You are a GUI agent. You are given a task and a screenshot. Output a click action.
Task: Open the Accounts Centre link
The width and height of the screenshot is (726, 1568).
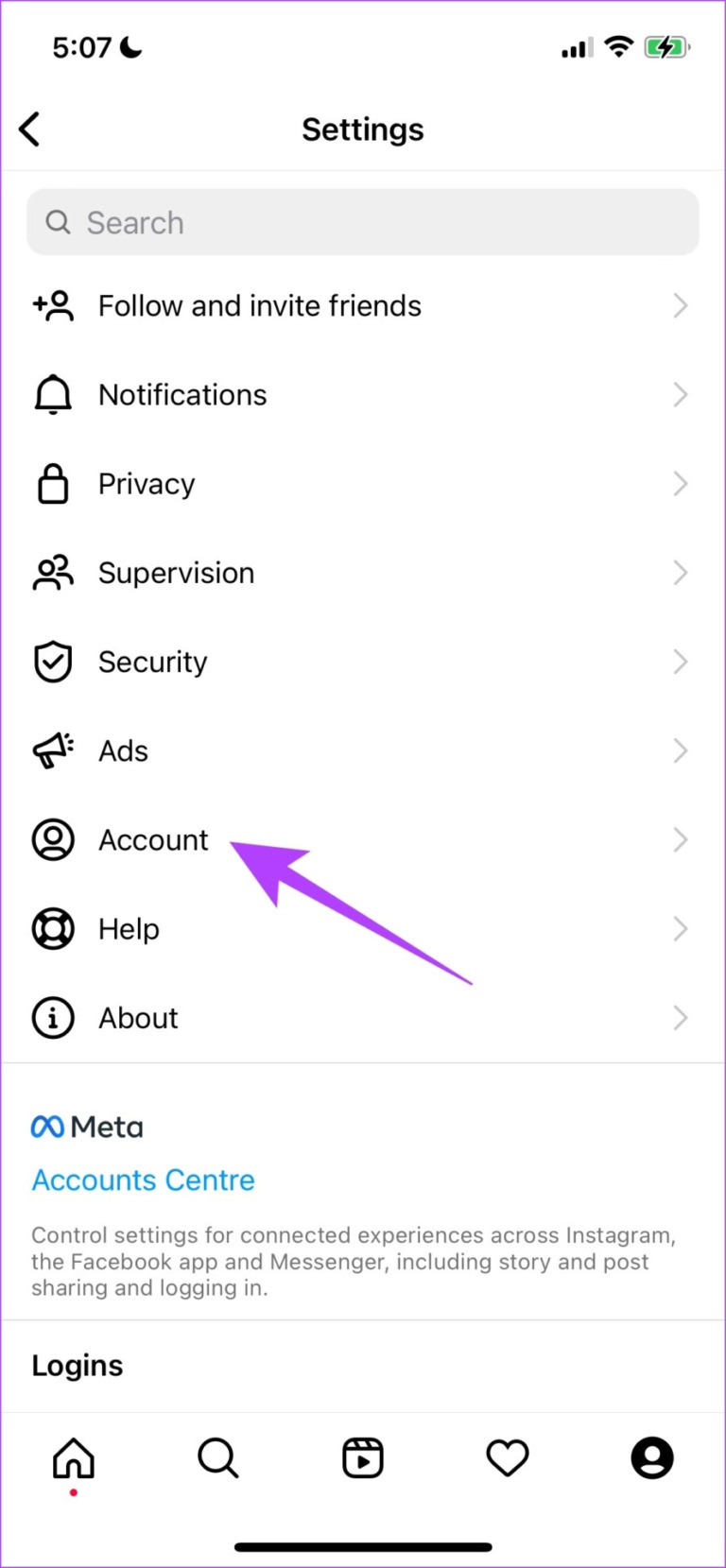pyautogui.click(x=143, y=1180)
